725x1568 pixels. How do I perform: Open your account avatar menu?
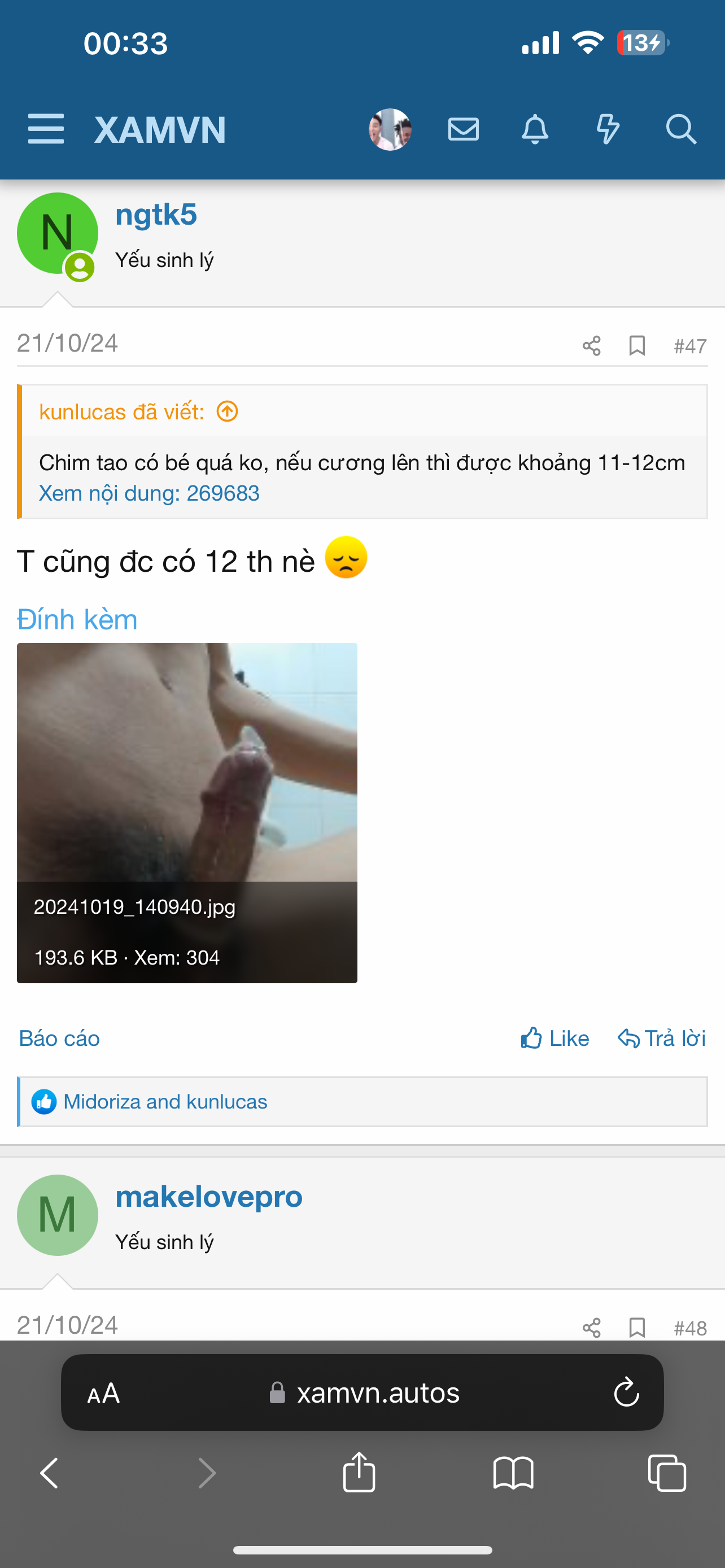390,129
